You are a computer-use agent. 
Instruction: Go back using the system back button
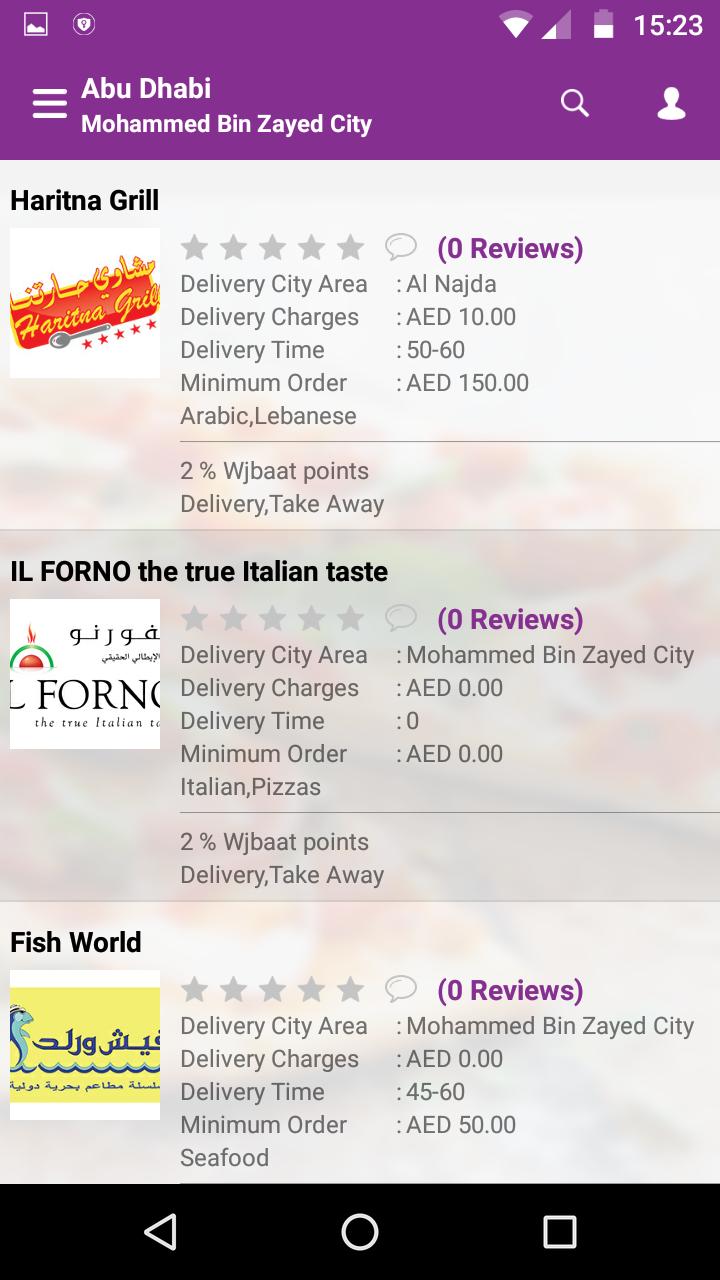click(160, 1232)
